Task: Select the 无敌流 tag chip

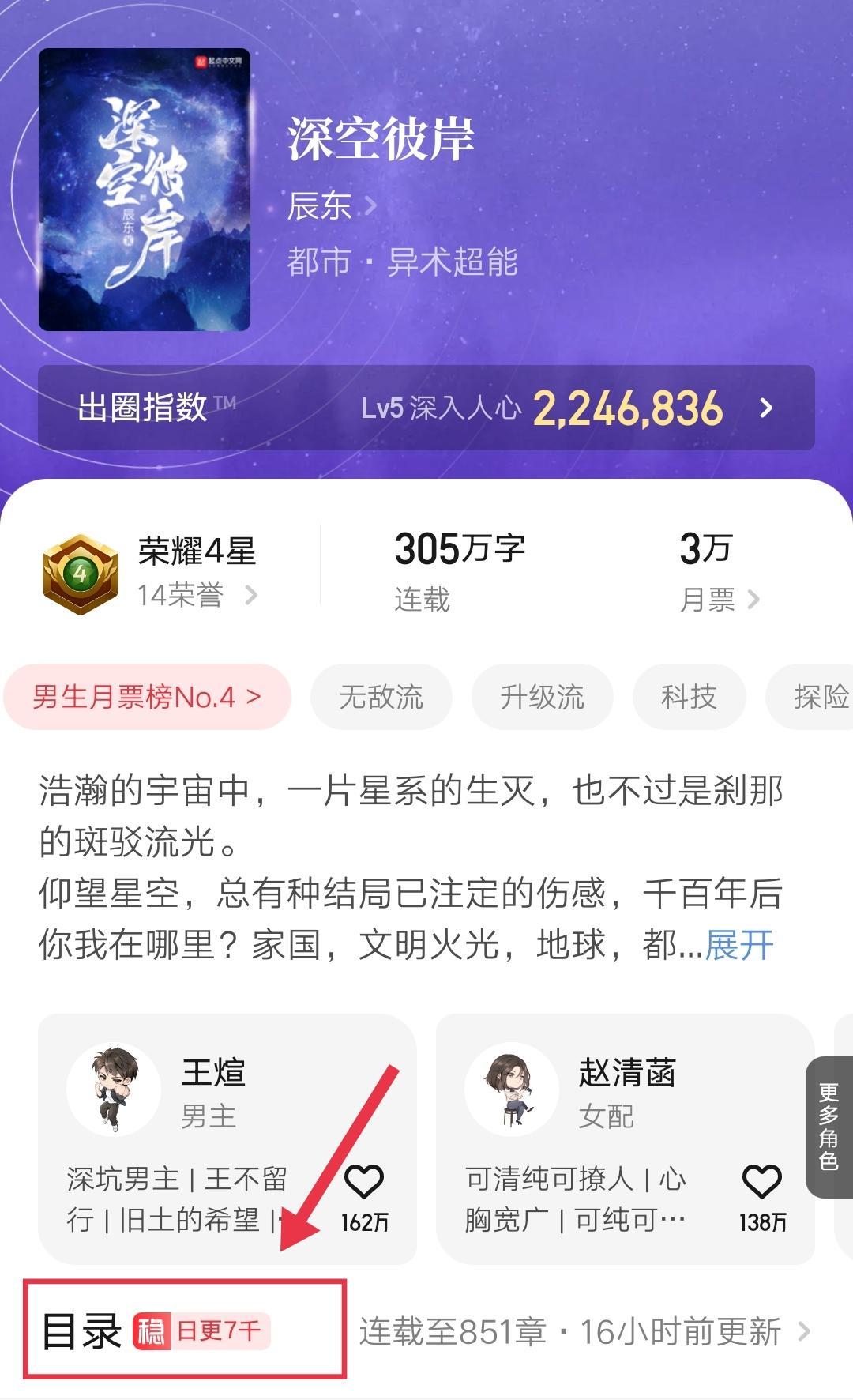Action: pyautogui.click(x=381, y=697)
